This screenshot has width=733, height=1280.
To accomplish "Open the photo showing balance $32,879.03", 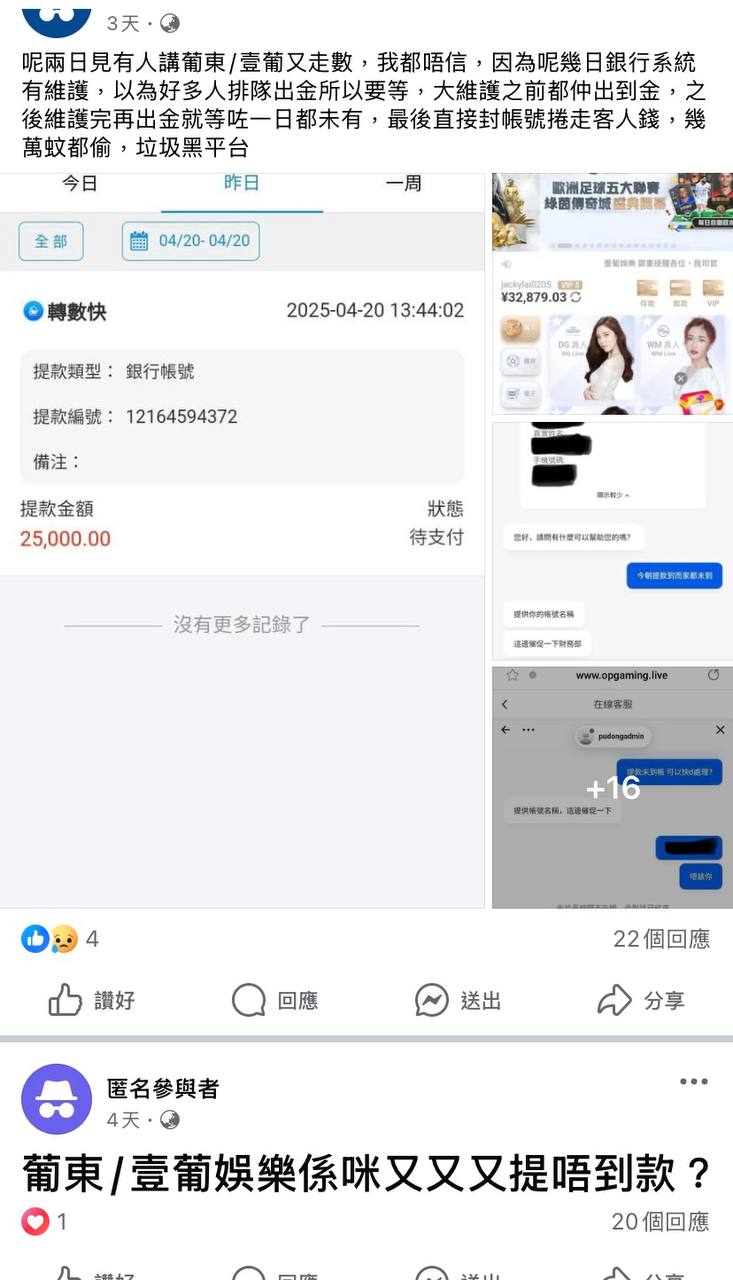I will pyautogui.click(x=612, y=294).
